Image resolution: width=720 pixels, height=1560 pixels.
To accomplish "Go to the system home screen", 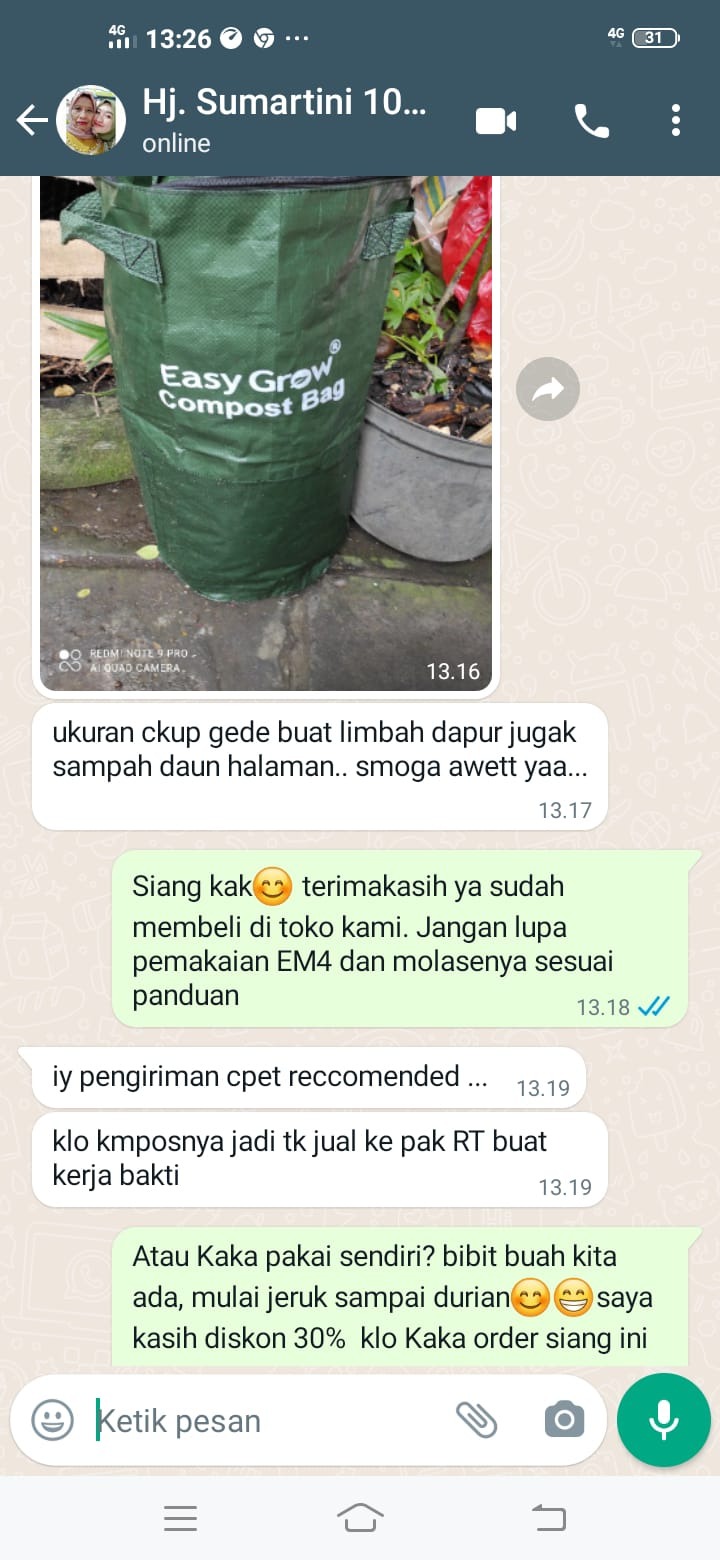I will [x=360, y=1519].
